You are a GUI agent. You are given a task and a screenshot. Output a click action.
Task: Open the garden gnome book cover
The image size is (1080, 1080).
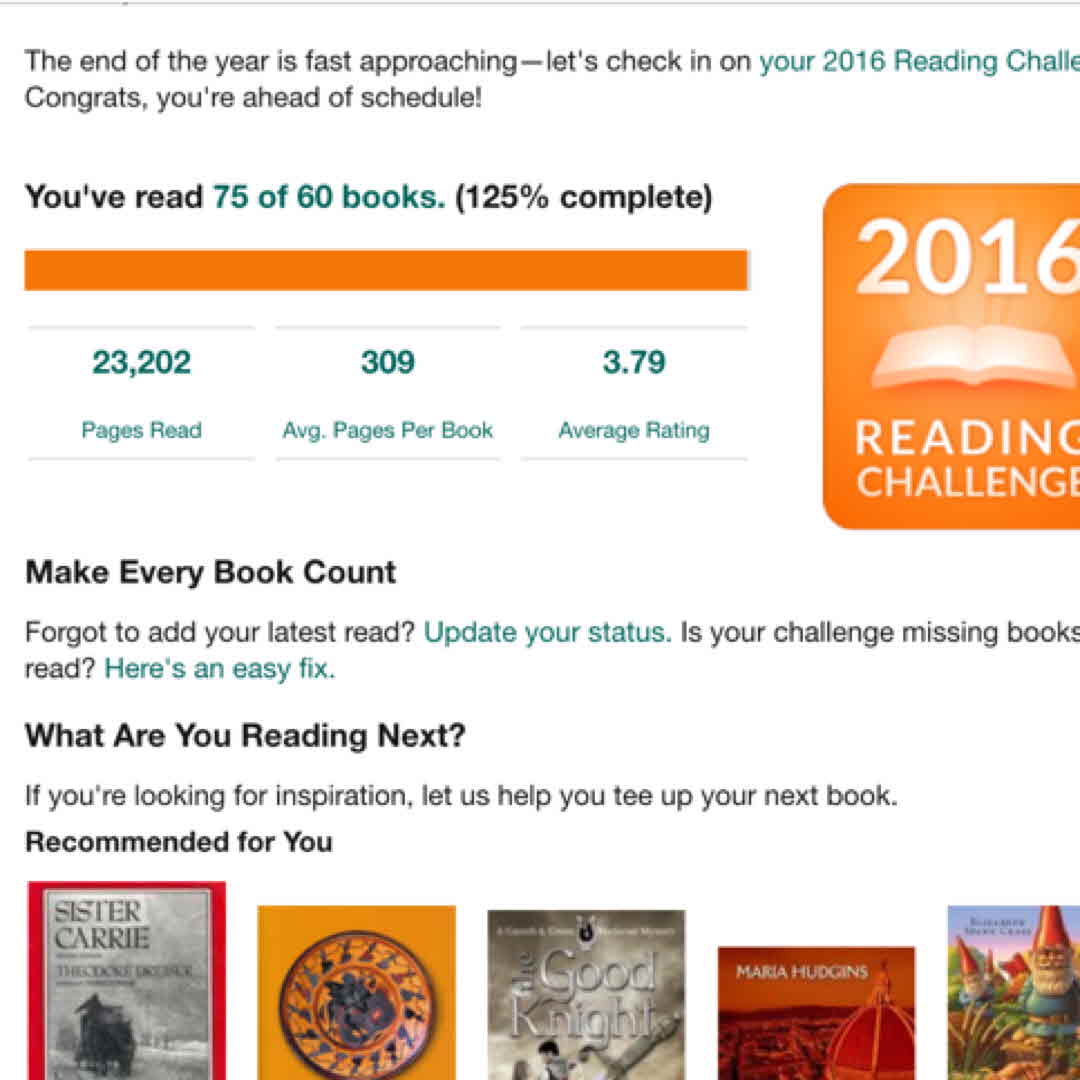1012,992
